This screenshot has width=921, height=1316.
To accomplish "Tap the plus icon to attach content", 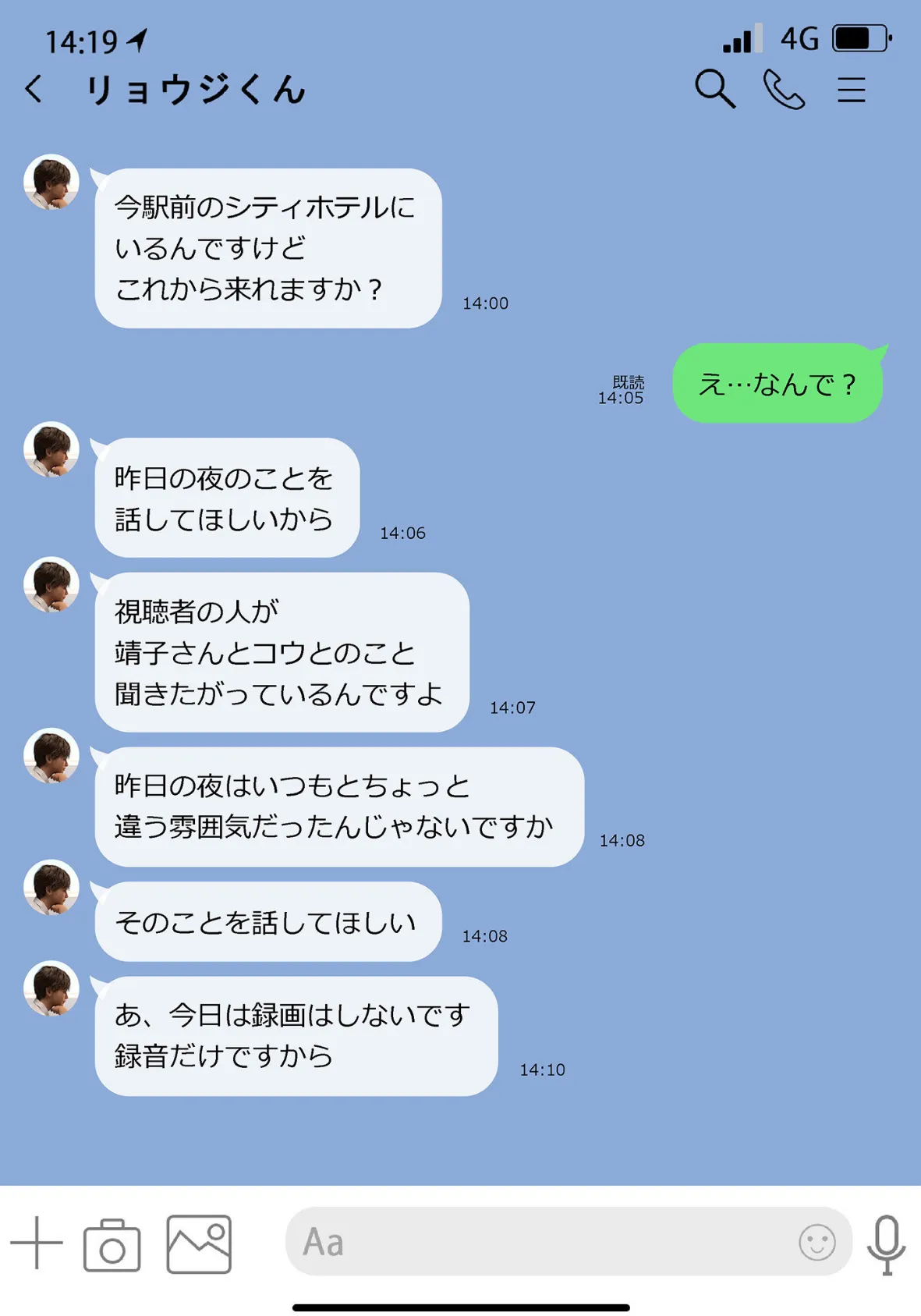I will pyautogui.click(x=37, y=1243).
